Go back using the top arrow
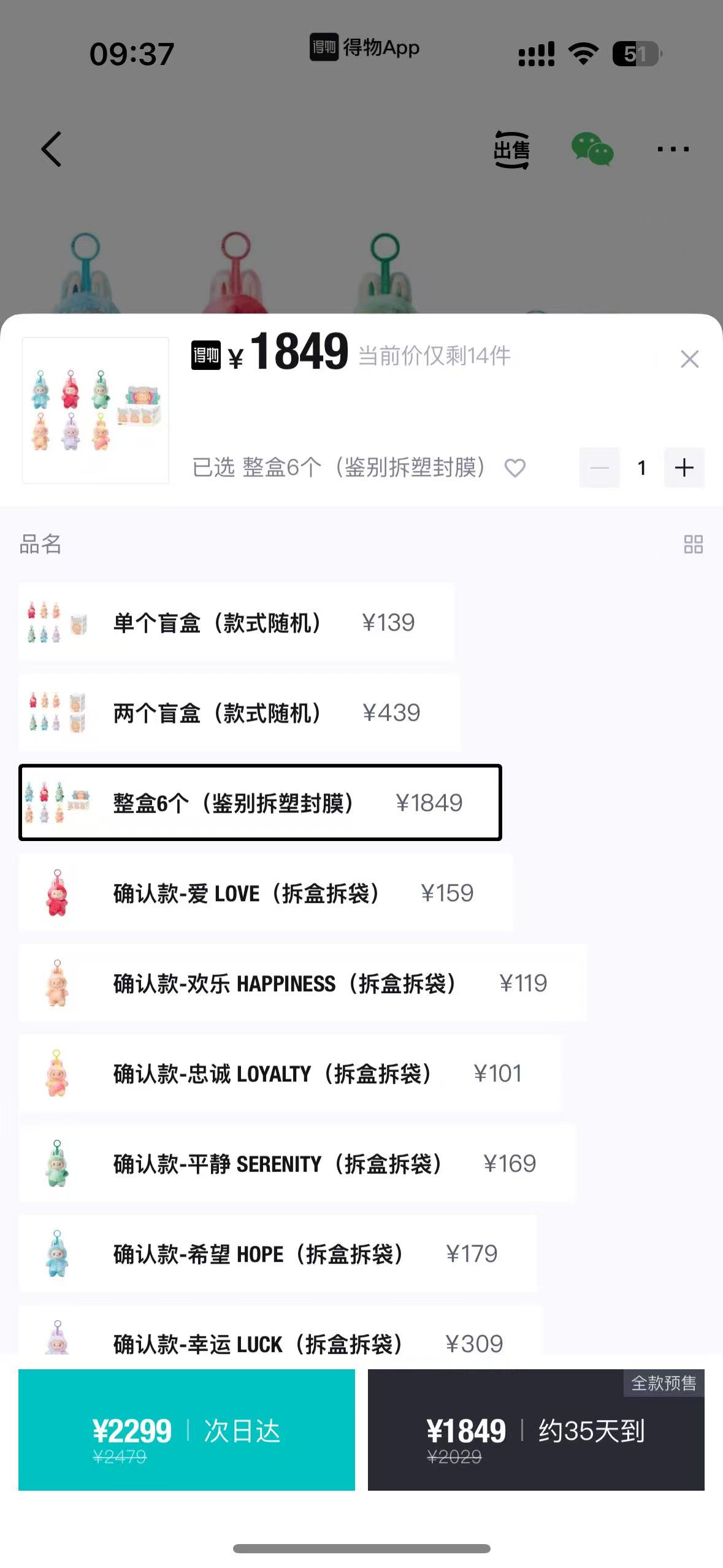 [52, 149]
